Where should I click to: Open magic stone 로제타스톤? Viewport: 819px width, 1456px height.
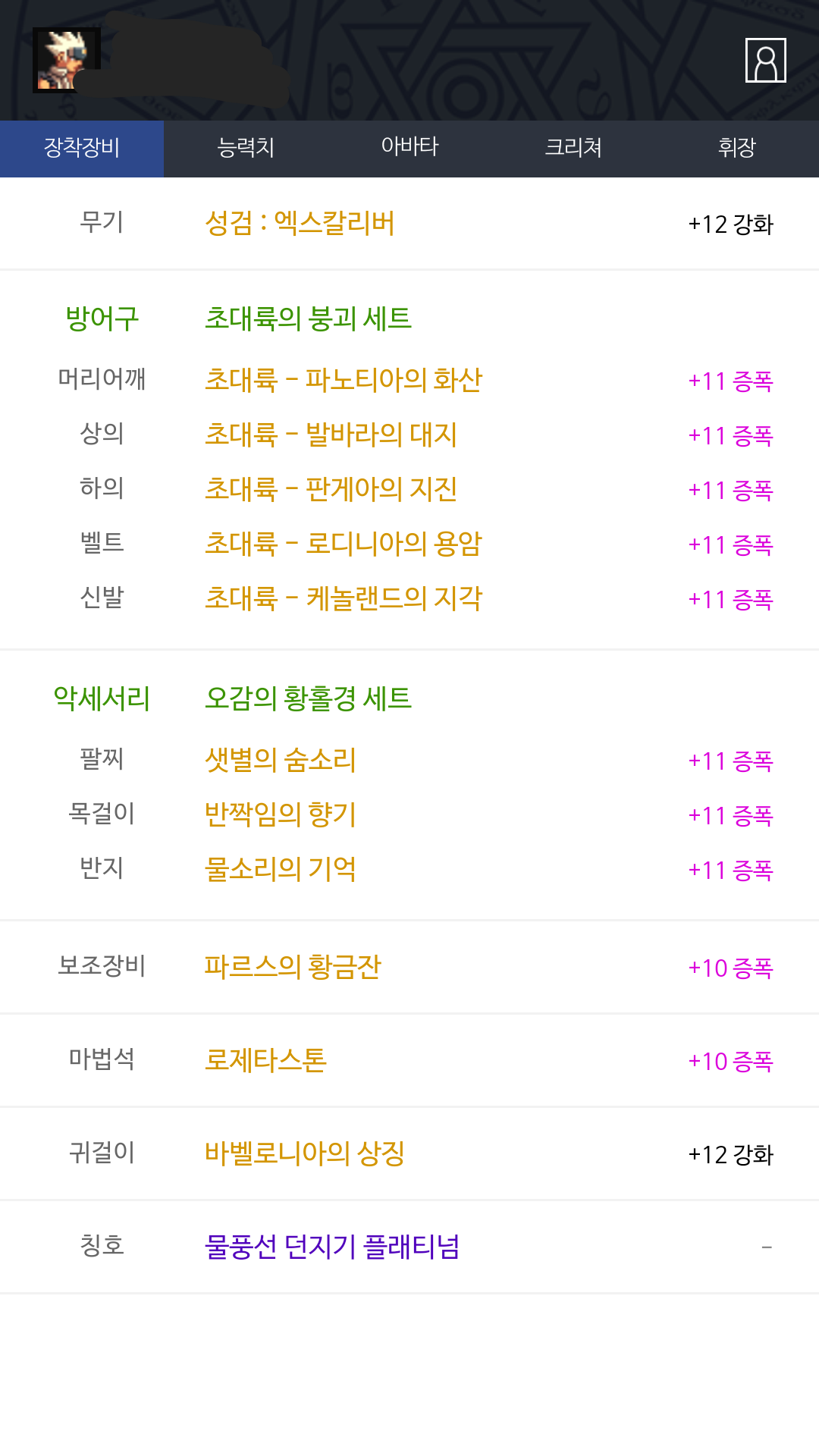click(265, 1060)
